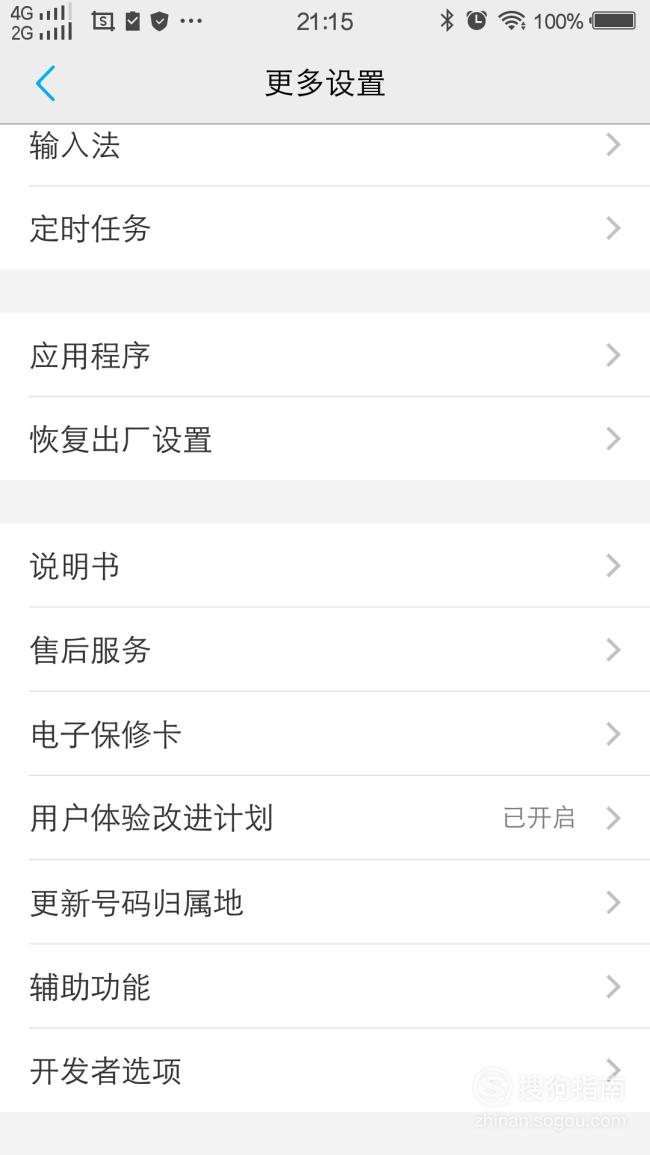View 电子保修卡
This screenshot has width=650, height=1155.
point(325,733)
